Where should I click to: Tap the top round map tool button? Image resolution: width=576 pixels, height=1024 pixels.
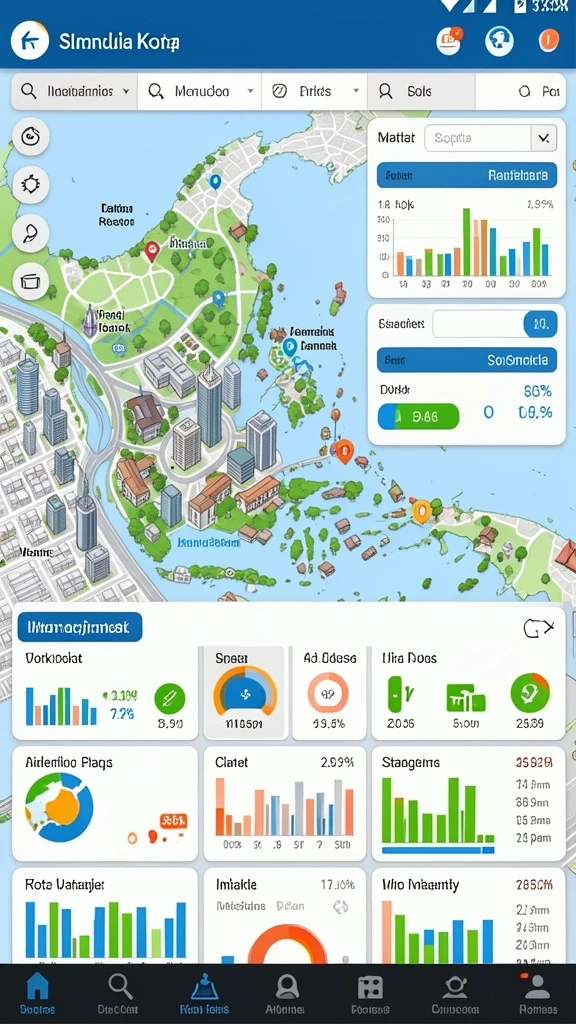(31, 136)
